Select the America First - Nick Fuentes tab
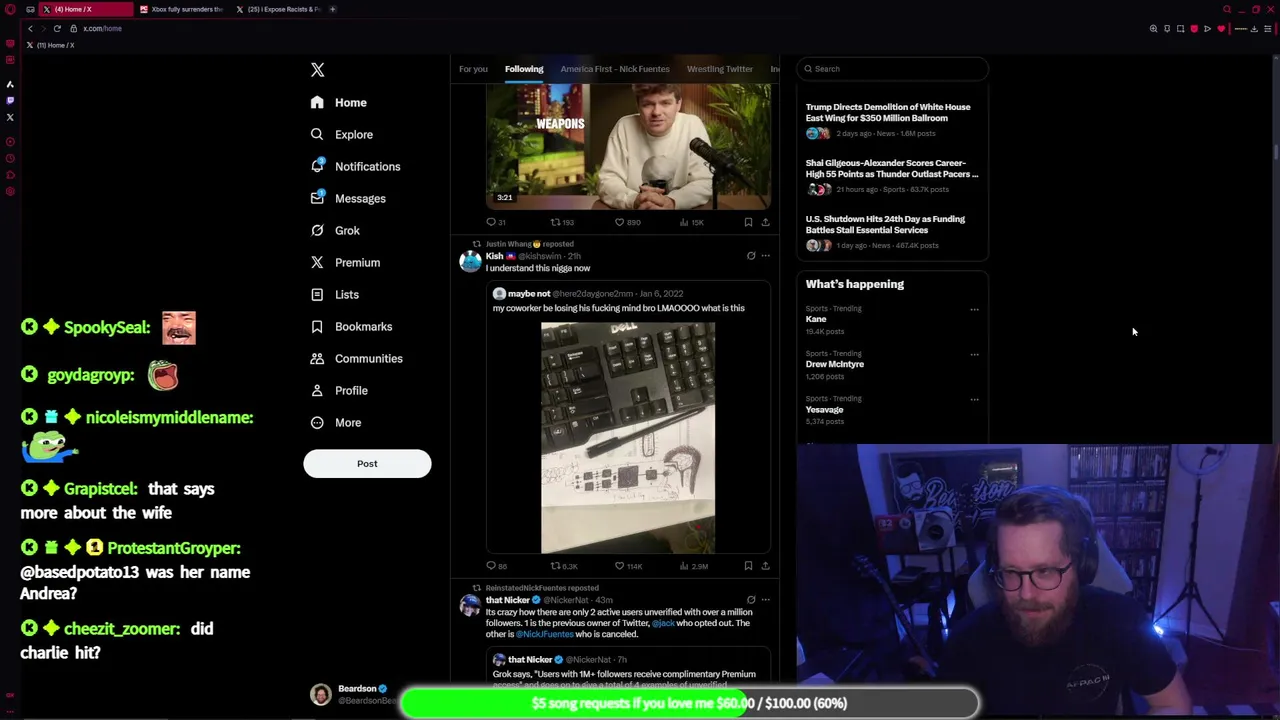 coord(614,69)
